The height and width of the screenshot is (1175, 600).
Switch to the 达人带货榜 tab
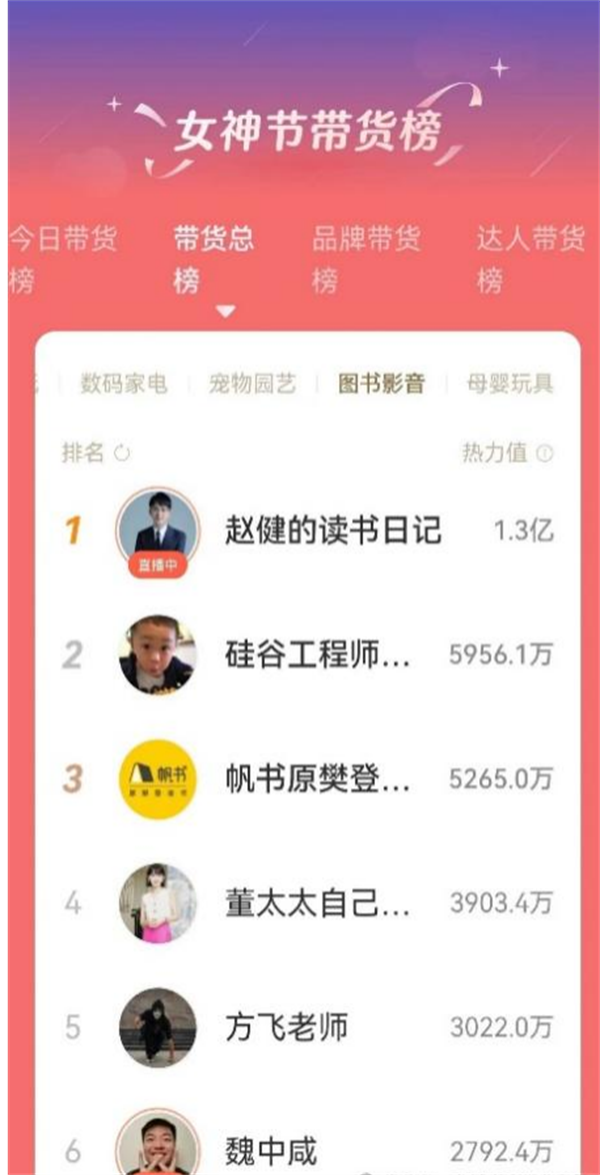[530, 259]
